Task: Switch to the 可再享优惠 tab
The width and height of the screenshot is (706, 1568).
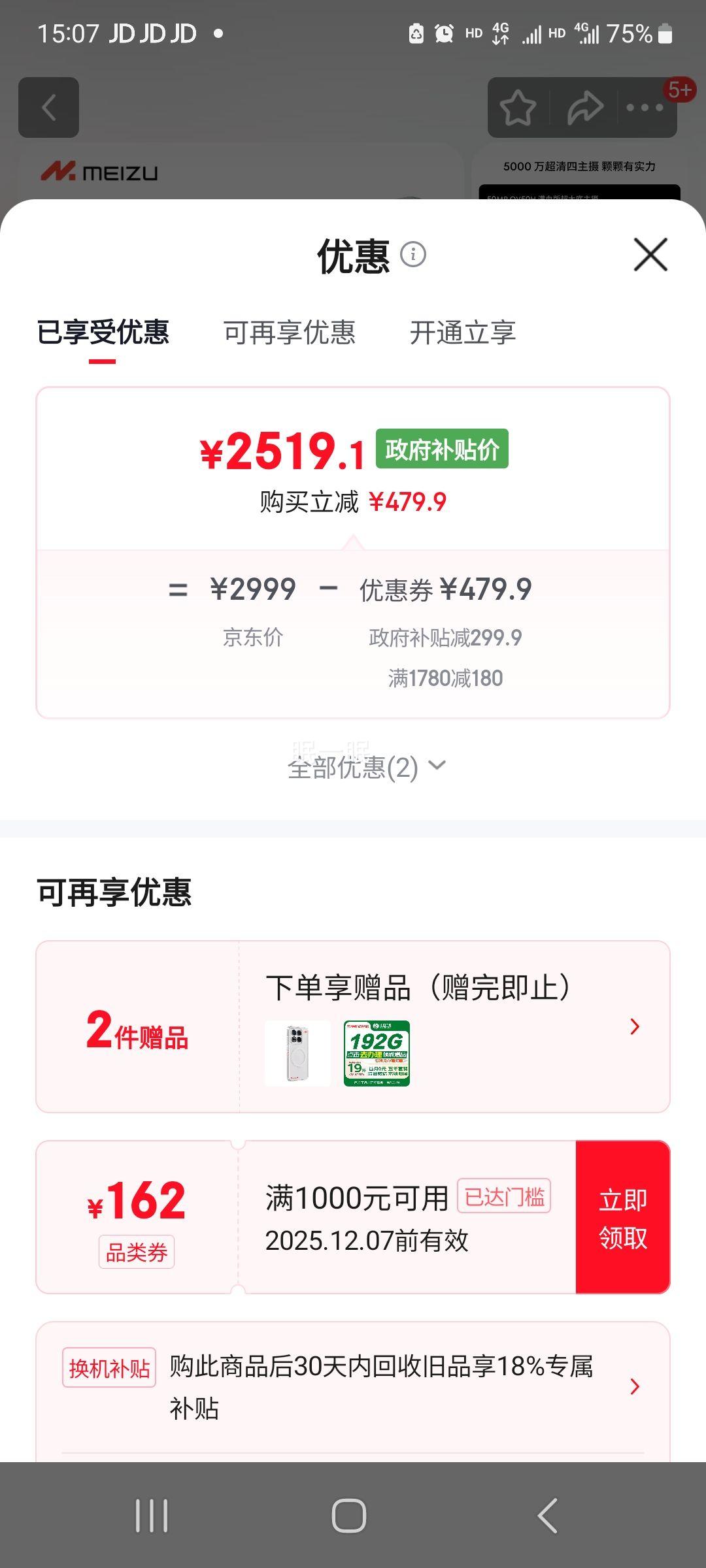Action: 290,333
